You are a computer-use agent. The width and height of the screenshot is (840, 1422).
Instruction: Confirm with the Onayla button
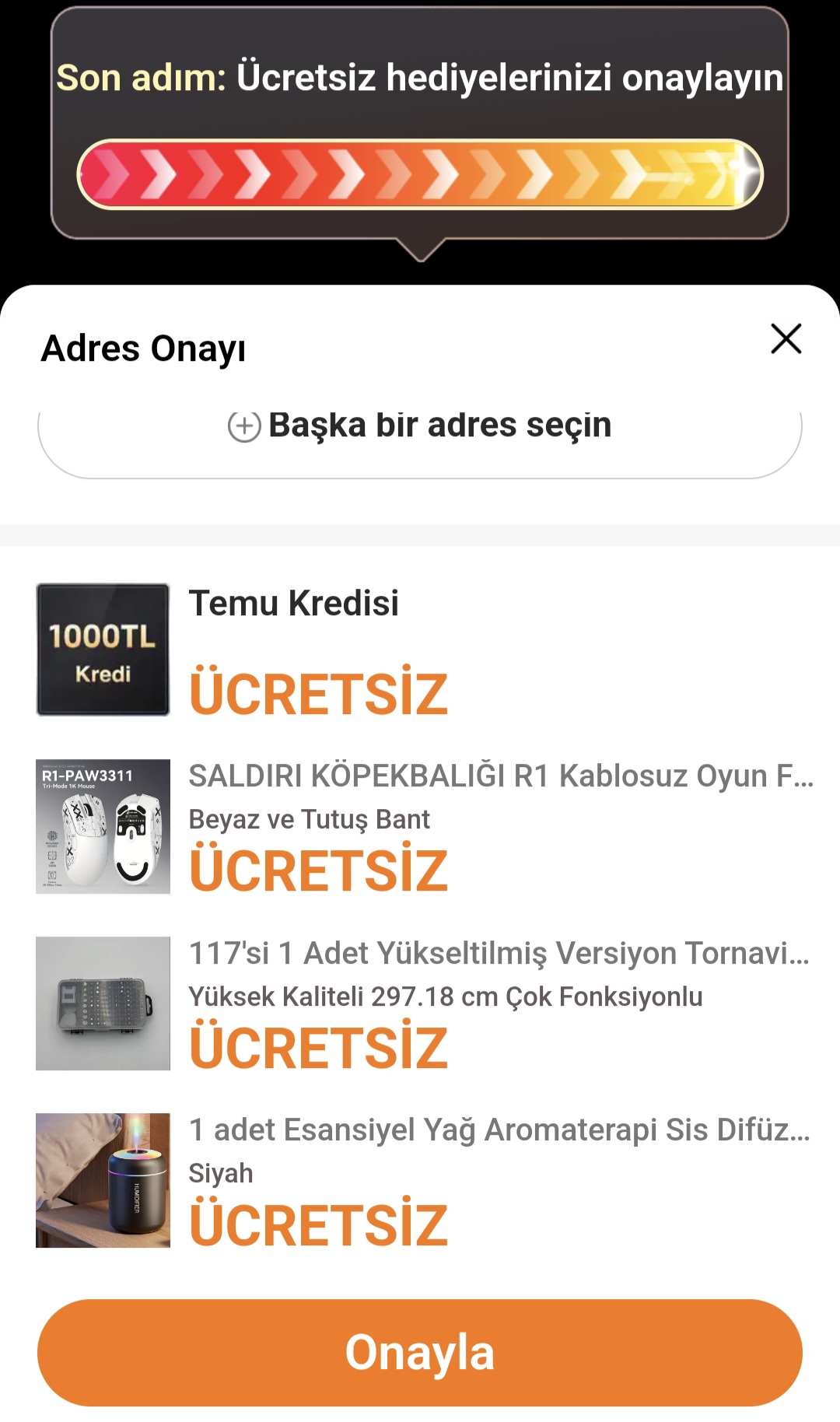[420, 1352]
